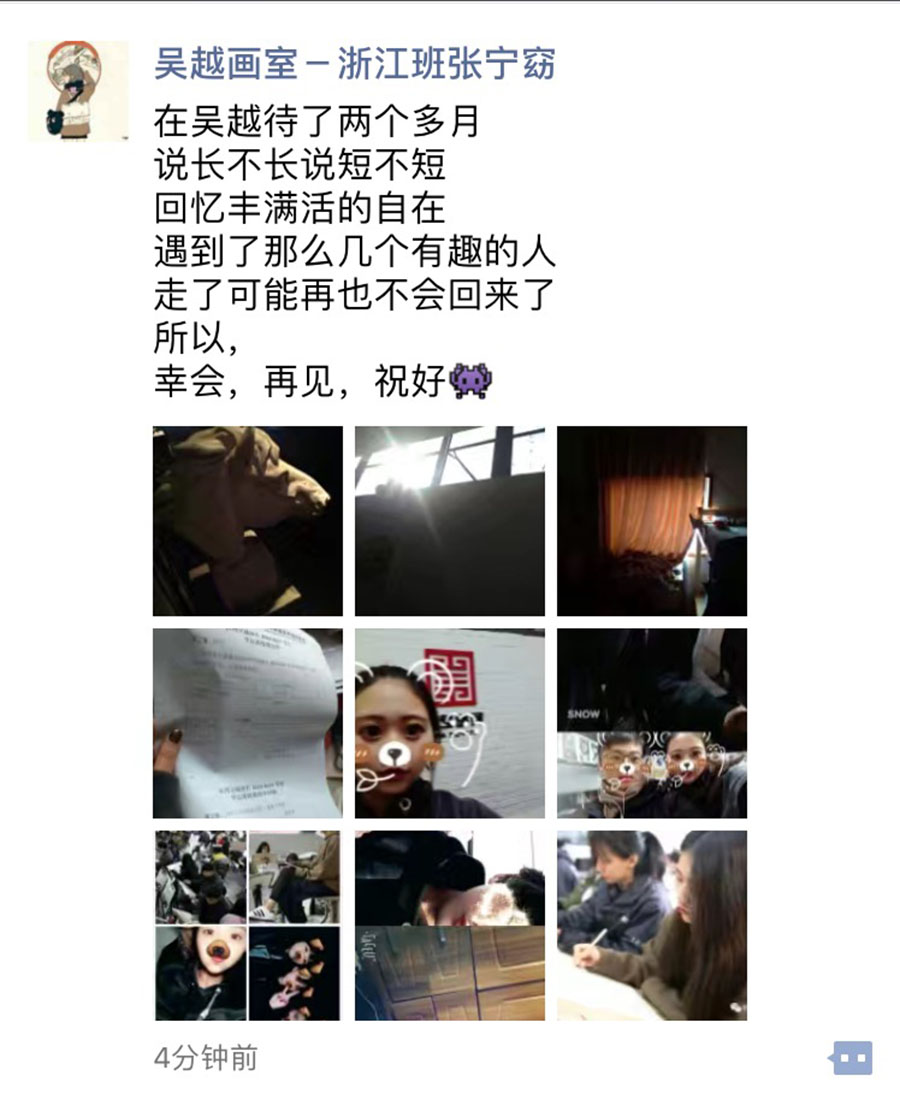View the bear-filter selfie with red seal
The height and width of the screenshot is (1105, 900).
tap(450, 723)
